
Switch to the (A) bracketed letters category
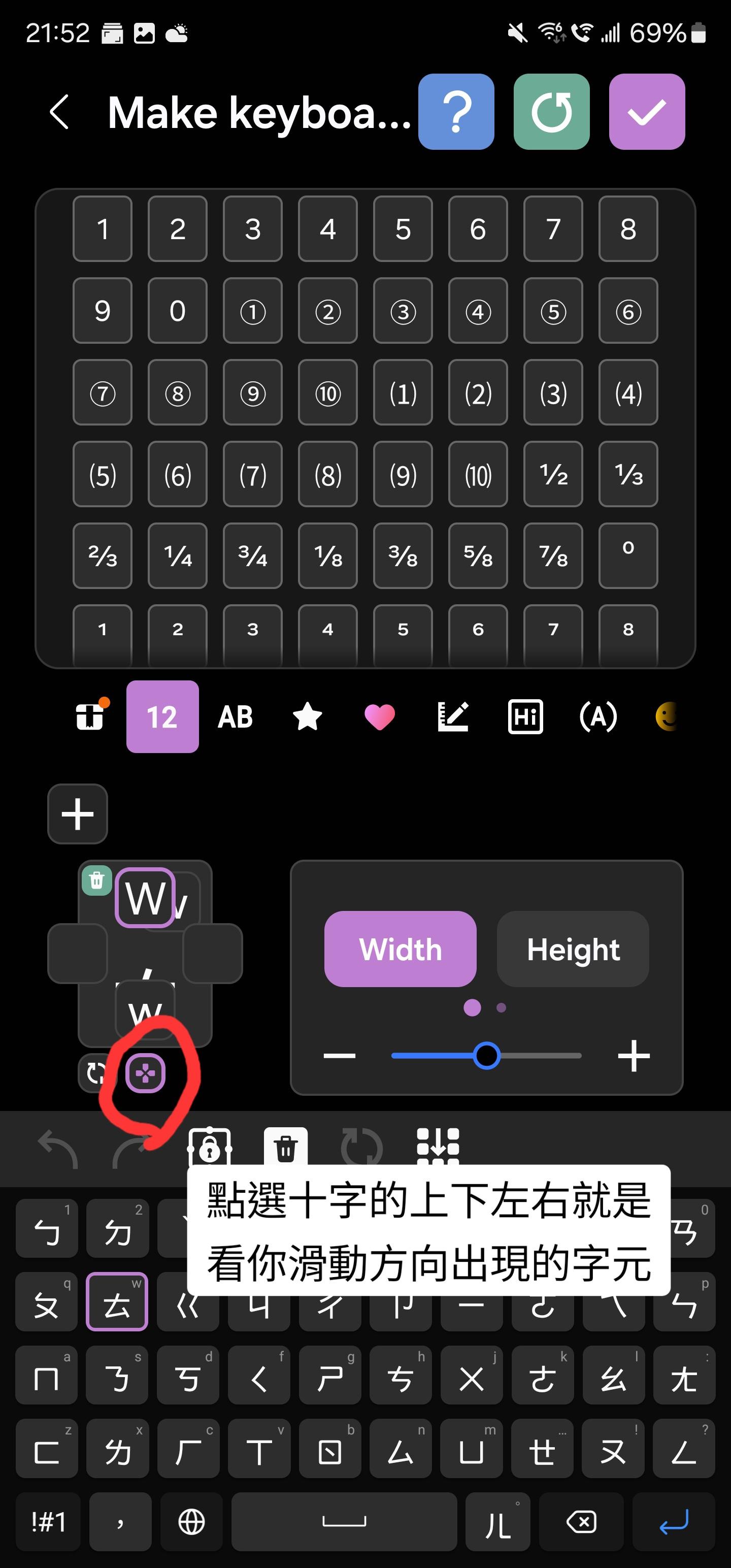(x=597, y=716)
